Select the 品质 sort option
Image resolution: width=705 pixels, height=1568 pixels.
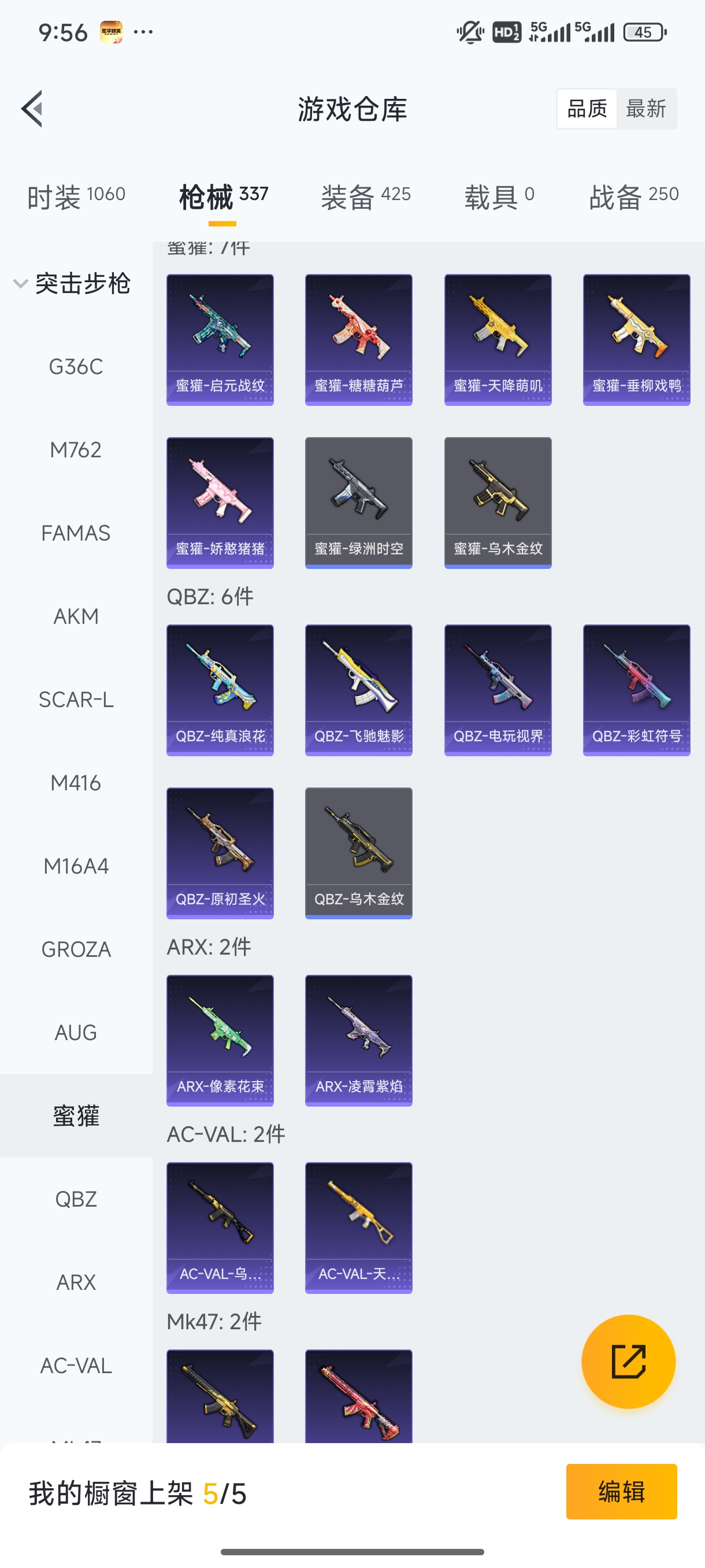[x=587, y=109]
